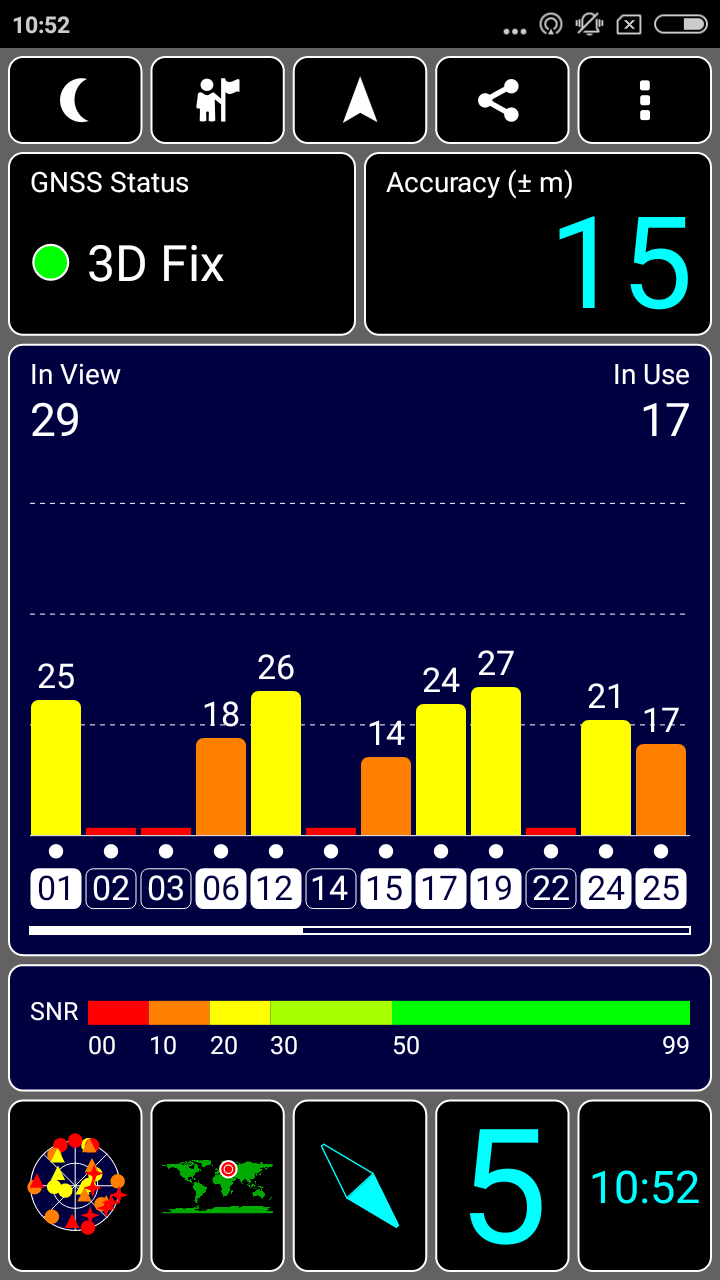Open the speed tile showing 5
Screen dimensions: 720x1280
502,1186
